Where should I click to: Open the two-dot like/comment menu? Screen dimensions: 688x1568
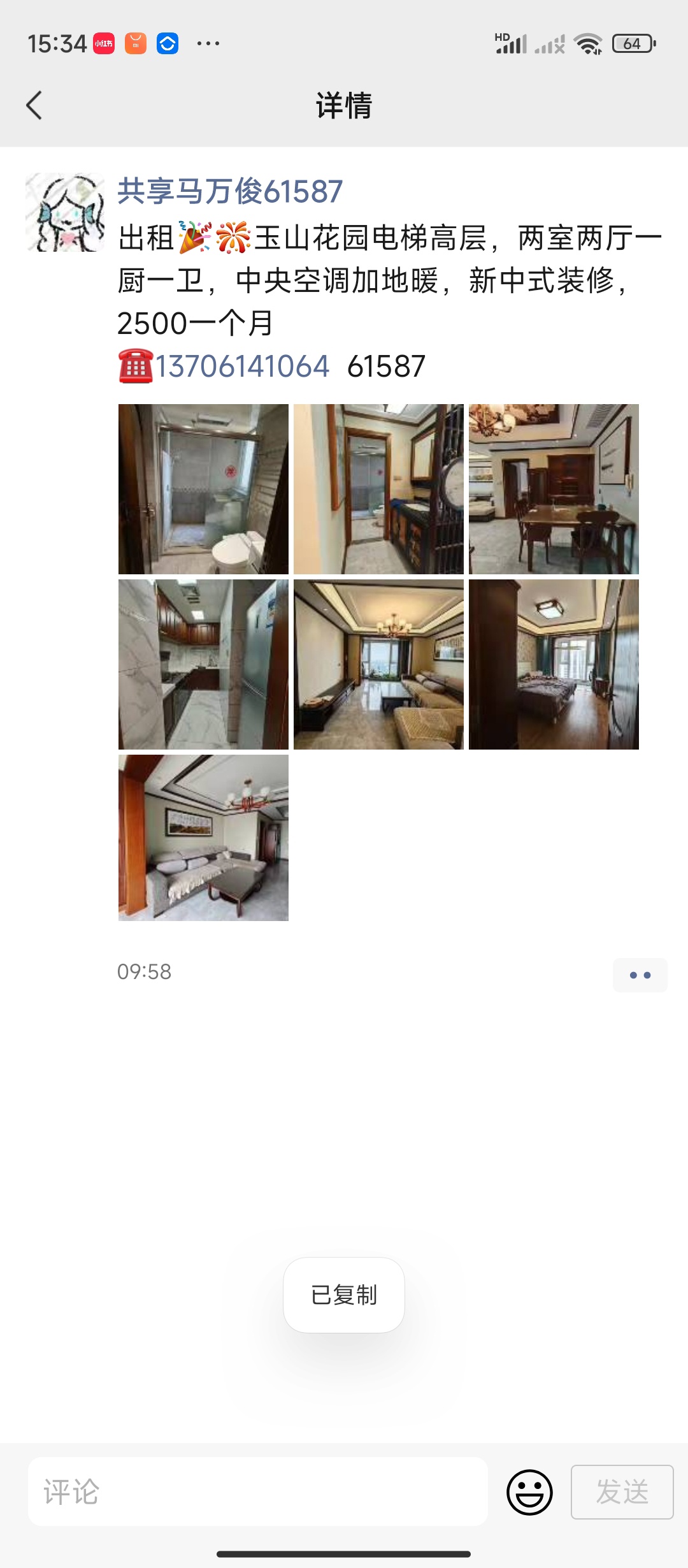point(640,975)
